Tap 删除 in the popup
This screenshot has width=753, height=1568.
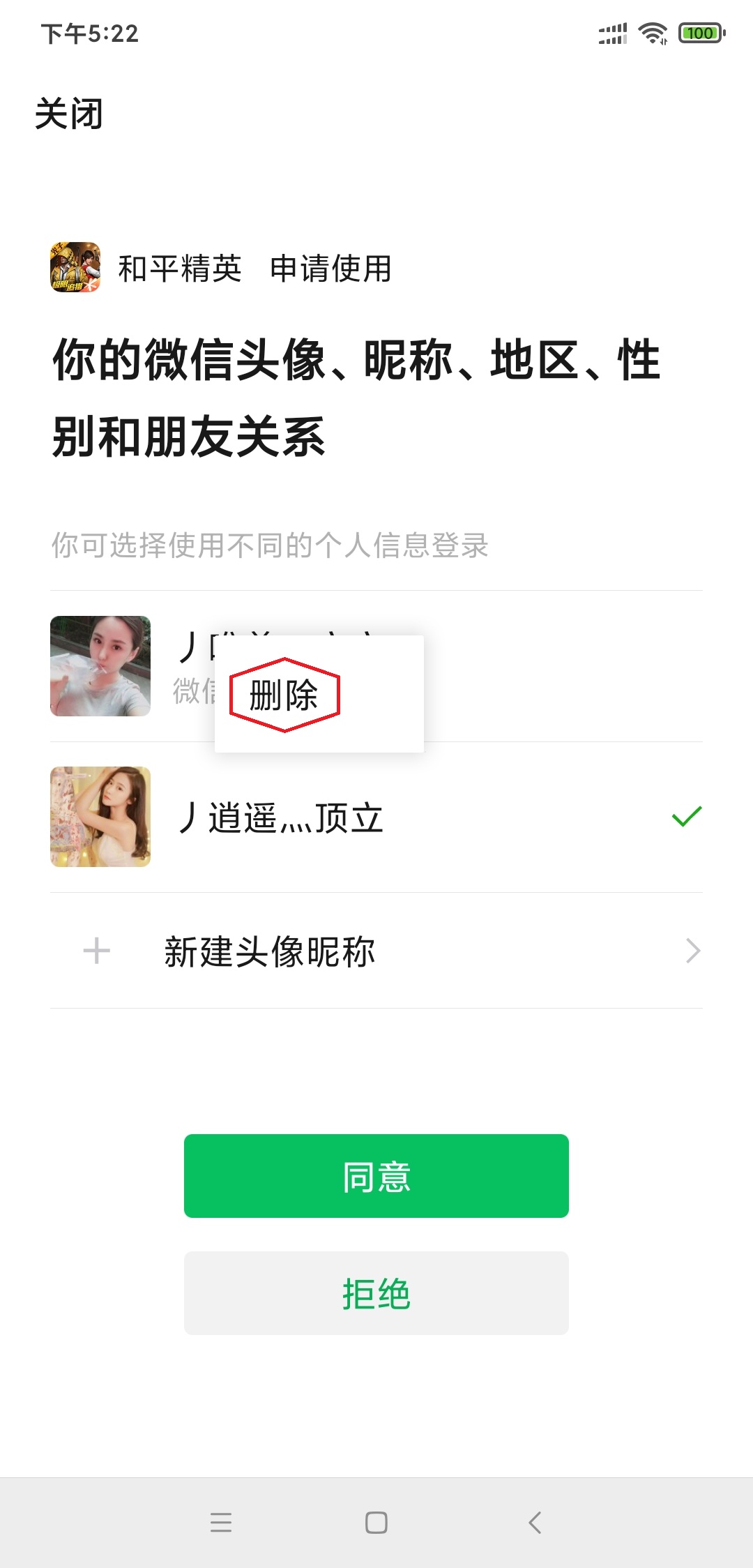[x=284, y=695]
